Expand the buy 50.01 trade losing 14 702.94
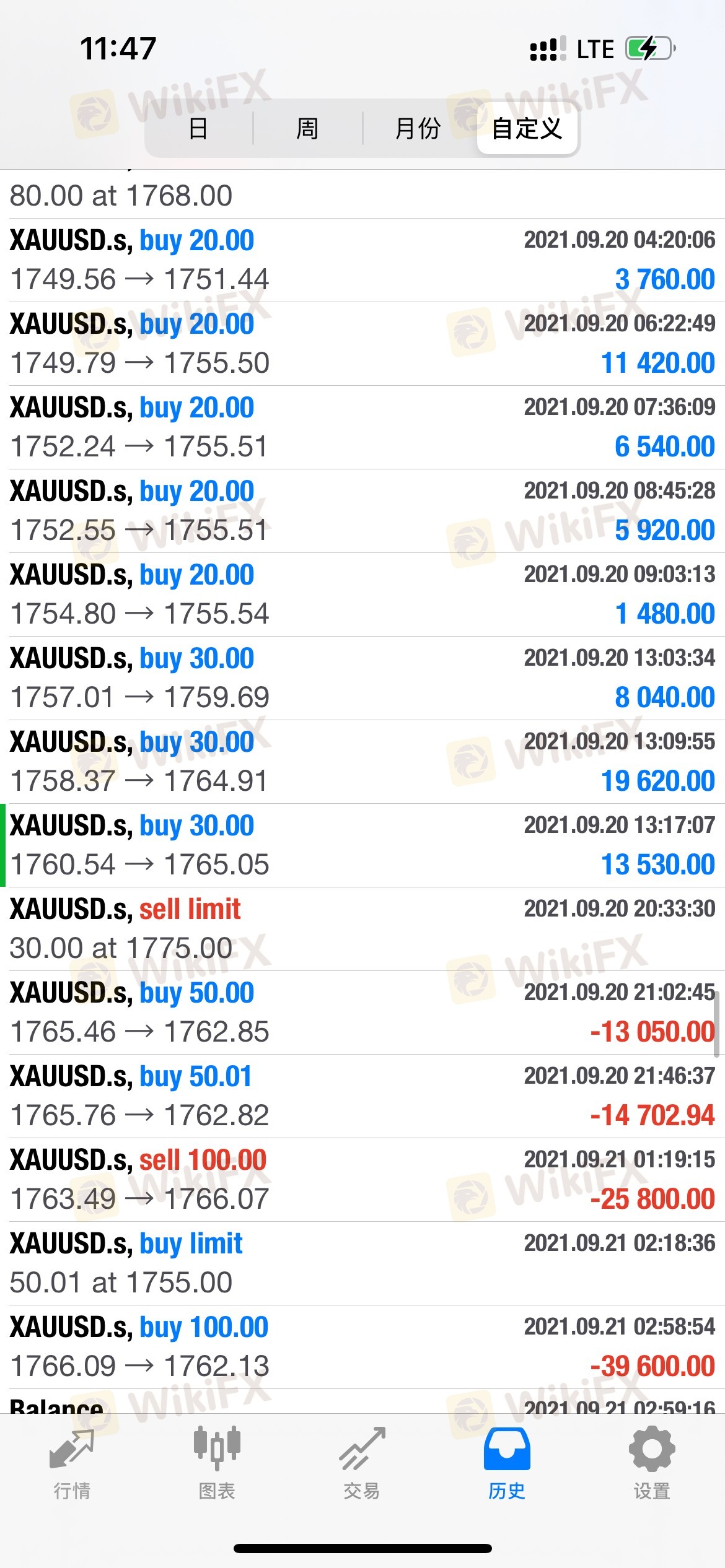Viewport: 725px width, 1568px height. [362, 1096]
